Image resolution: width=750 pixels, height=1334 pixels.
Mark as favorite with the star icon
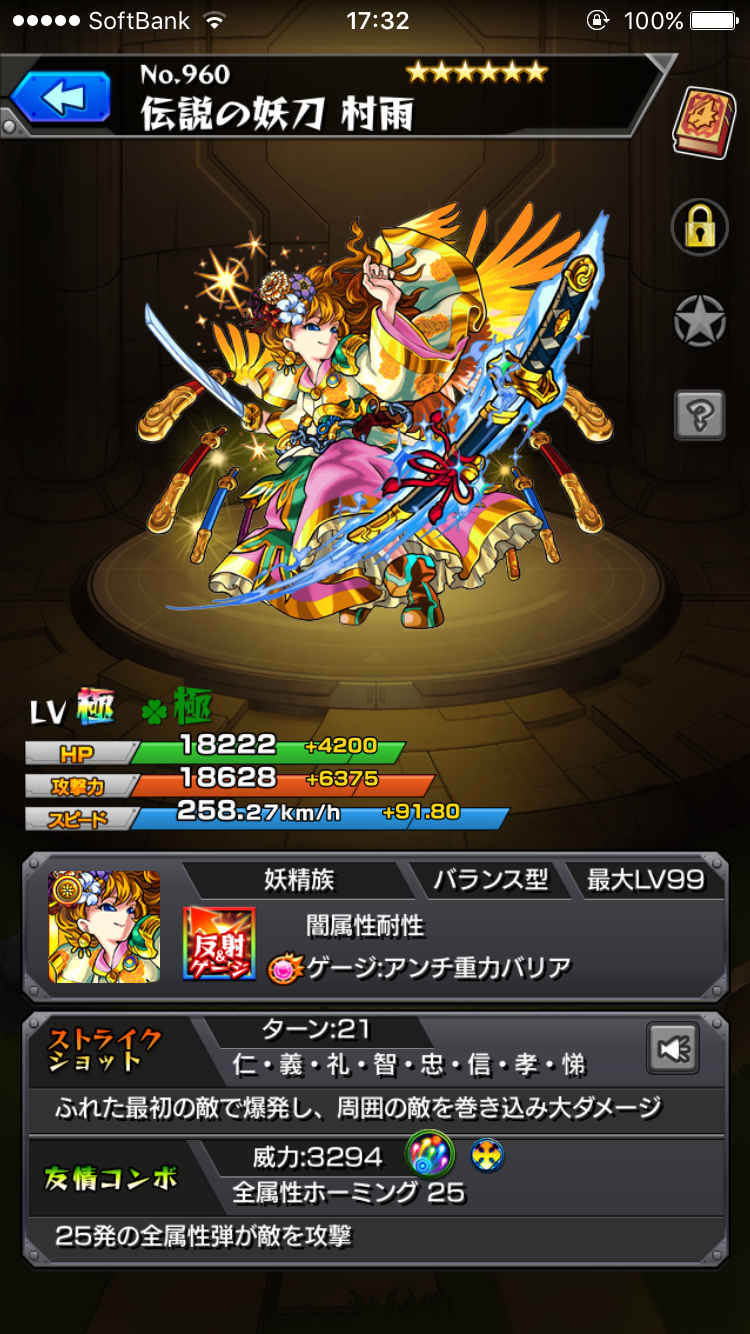[x=699, y=321]
